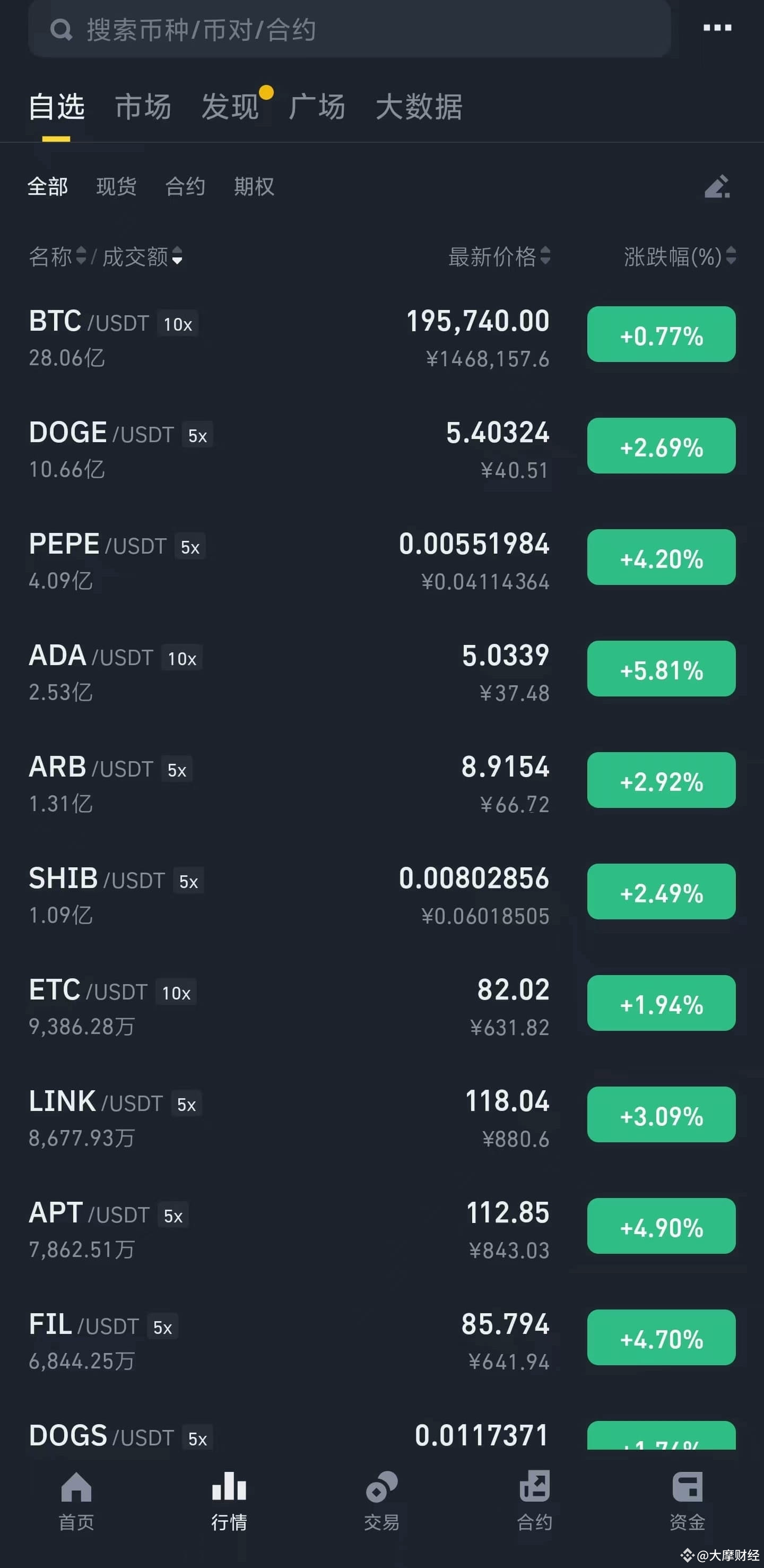Switch to 资金 in the bottom bar
764x1568 pixels.
[x=687, y=1501]
